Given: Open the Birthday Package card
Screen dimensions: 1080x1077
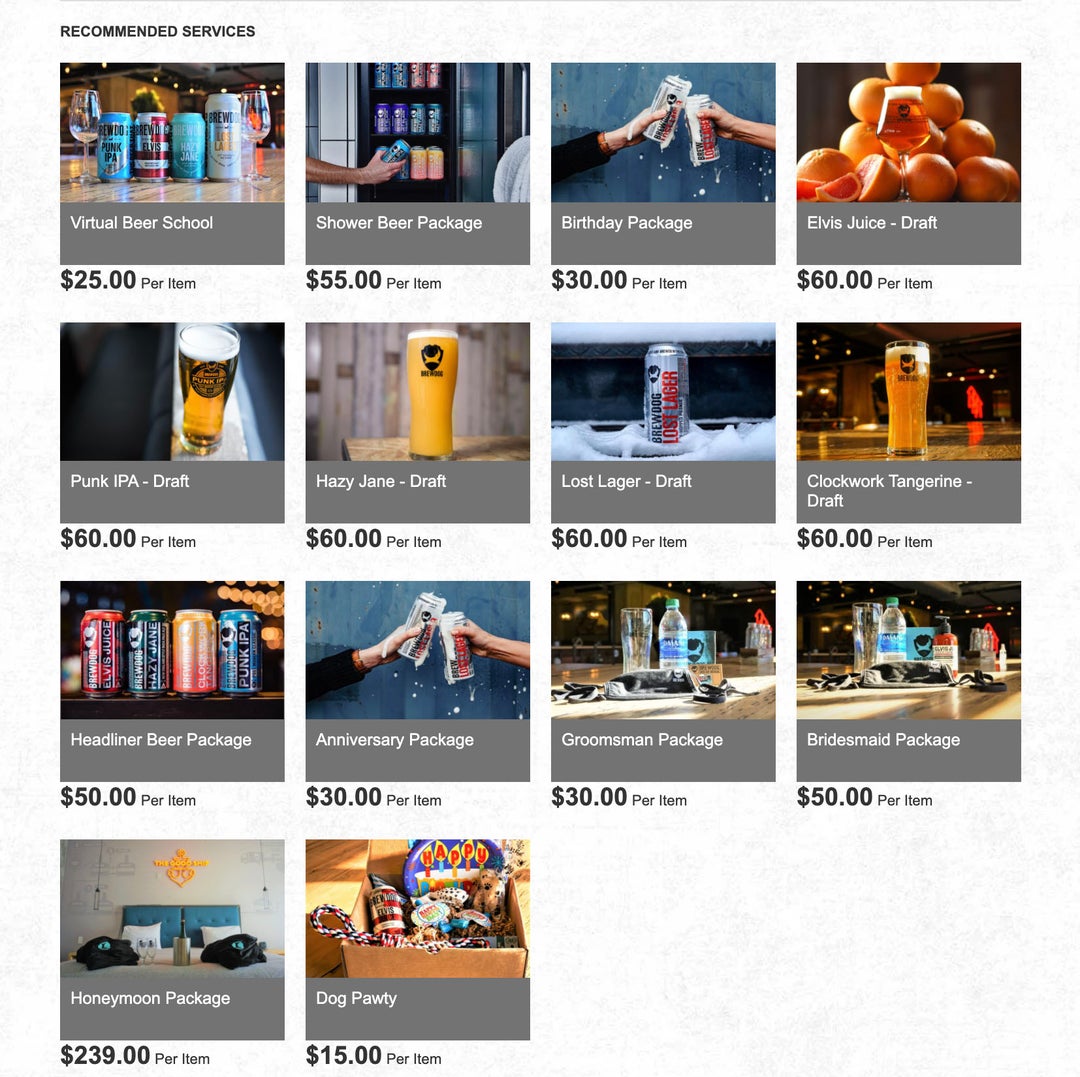Looking at the screenshot, I should 663,163.
